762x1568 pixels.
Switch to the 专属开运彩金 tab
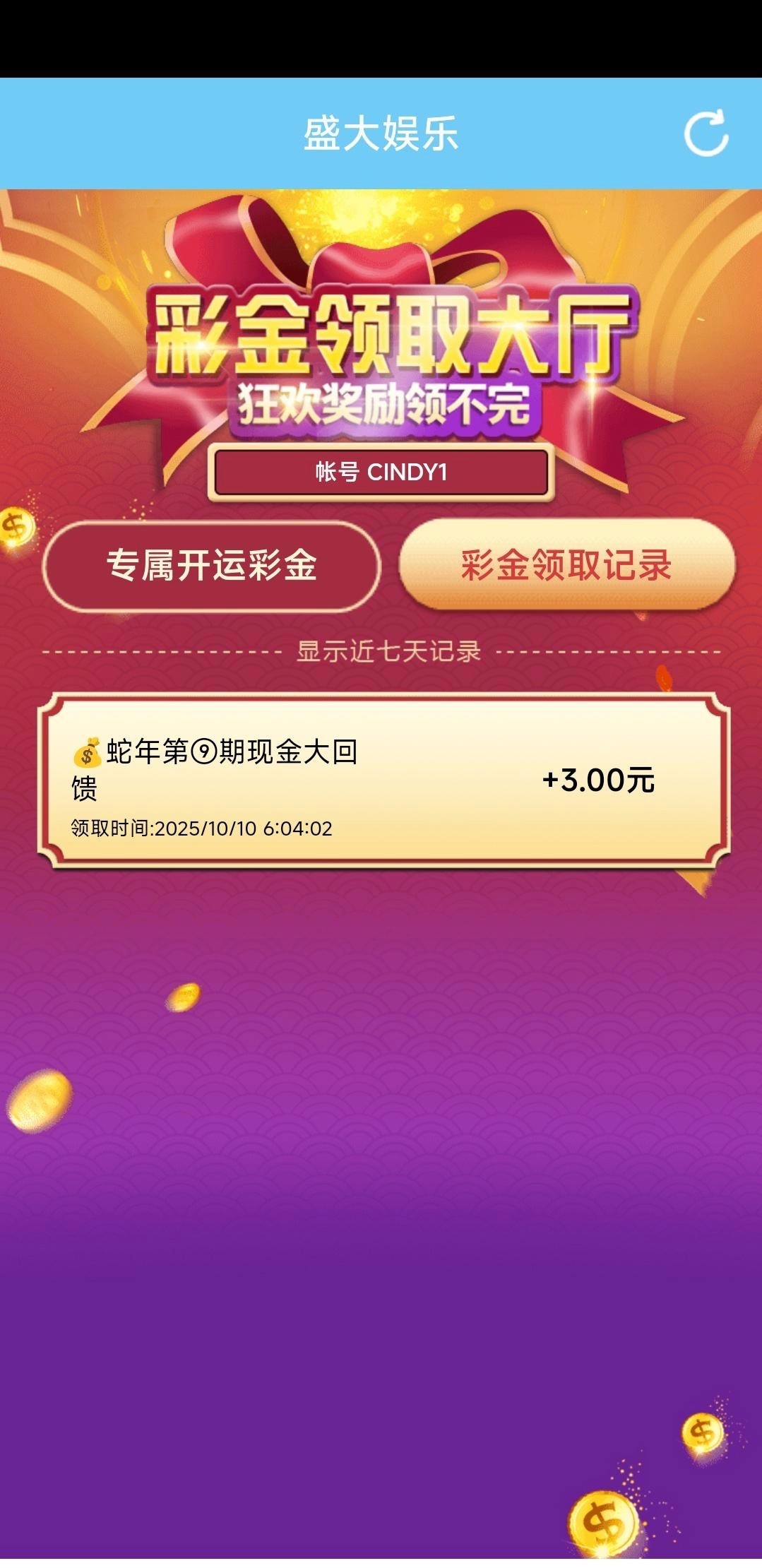point(212,566)
